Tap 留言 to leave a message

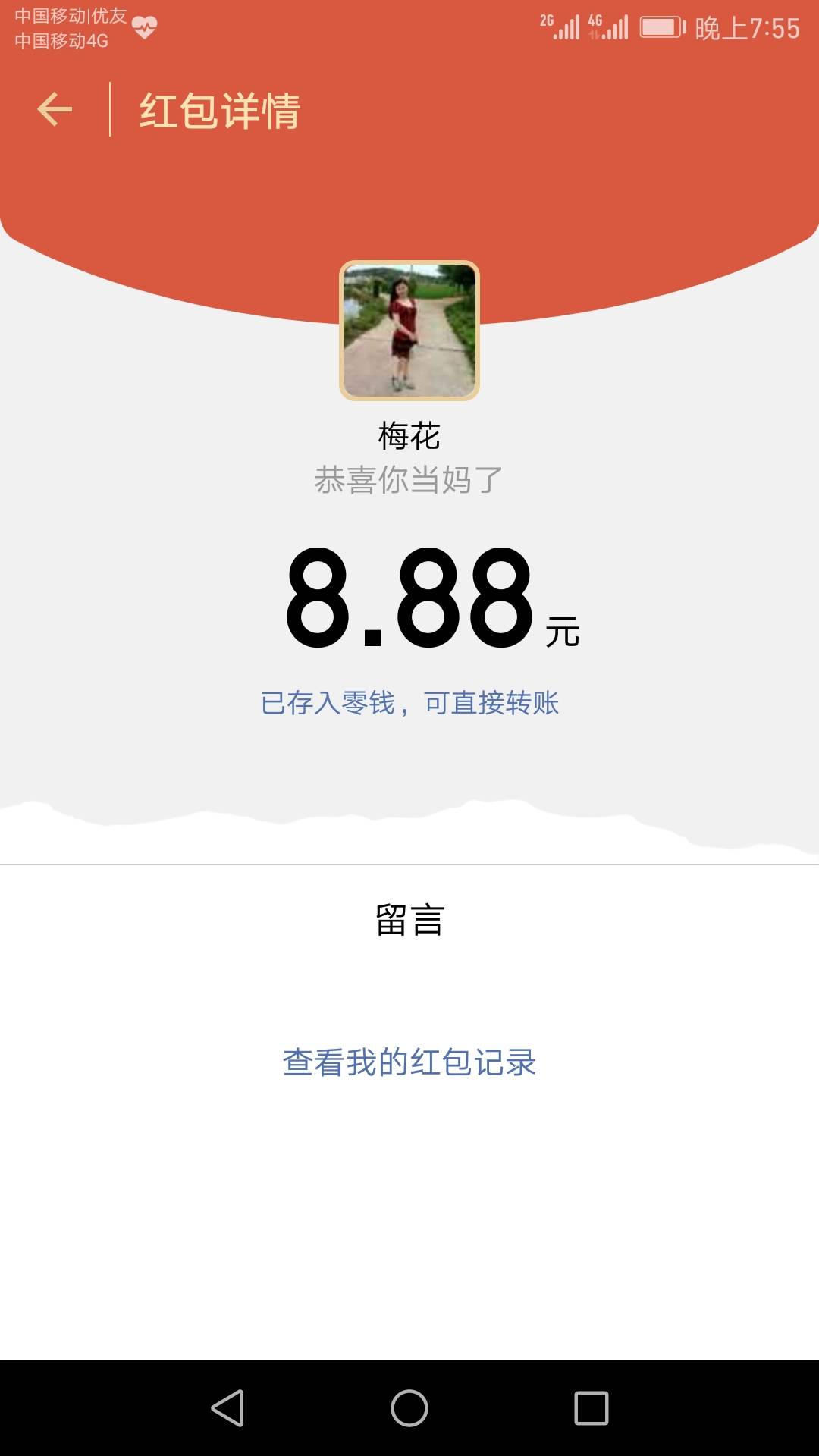pyautogui.click(x=409, y=920)
